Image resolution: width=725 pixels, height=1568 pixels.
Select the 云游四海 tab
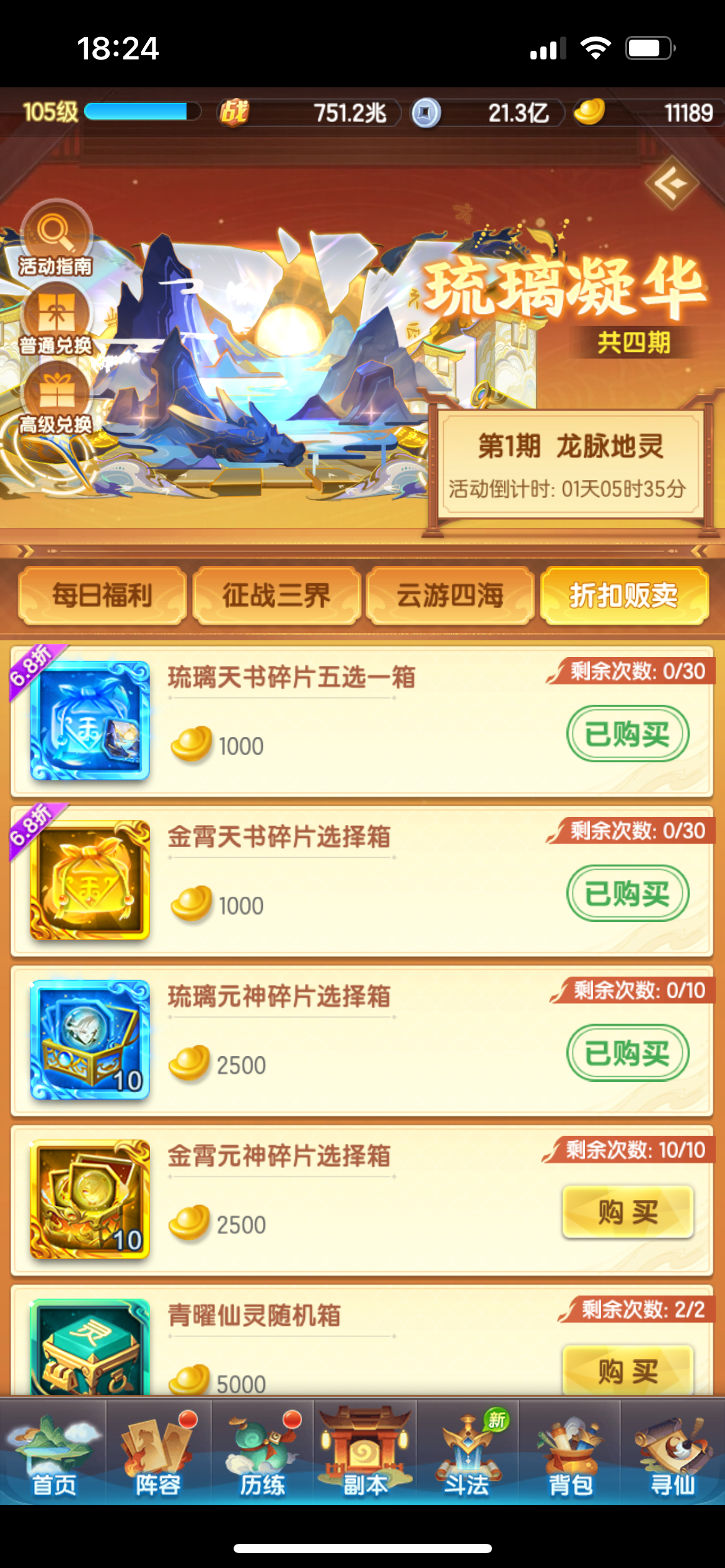450,593
